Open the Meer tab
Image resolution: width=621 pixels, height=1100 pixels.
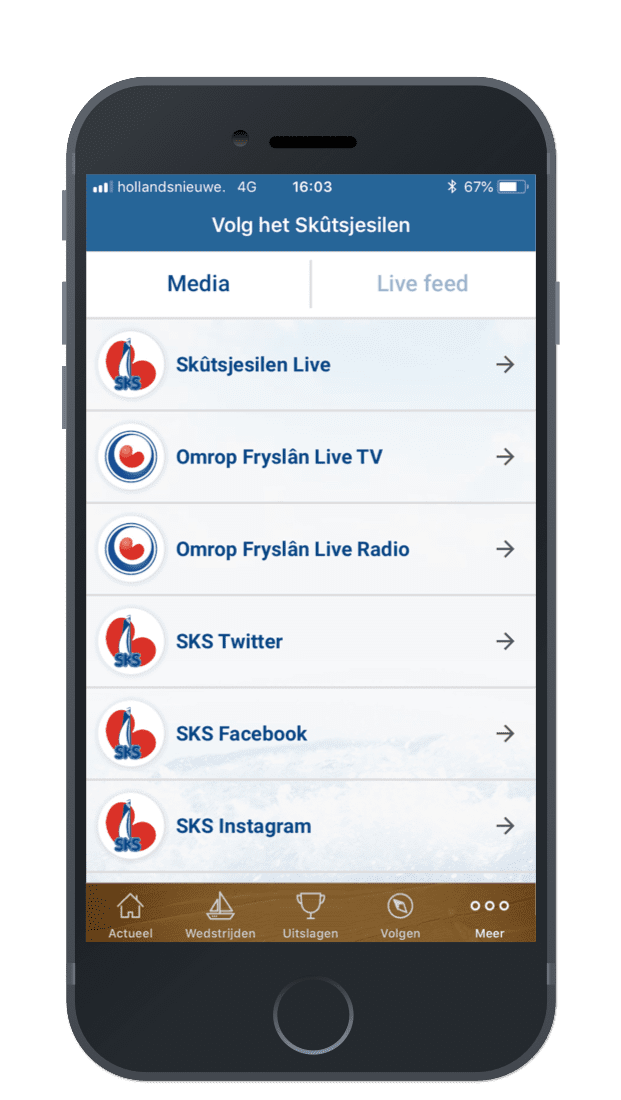point(490,913)
